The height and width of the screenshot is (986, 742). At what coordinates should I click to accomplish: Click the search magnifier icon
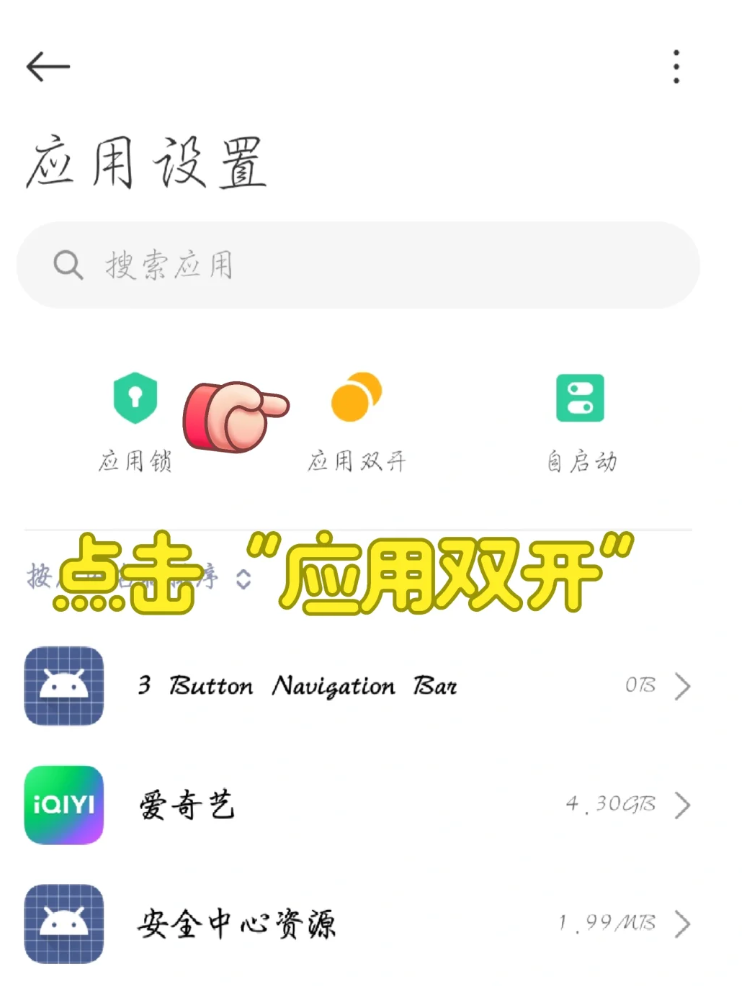(67, 265)
